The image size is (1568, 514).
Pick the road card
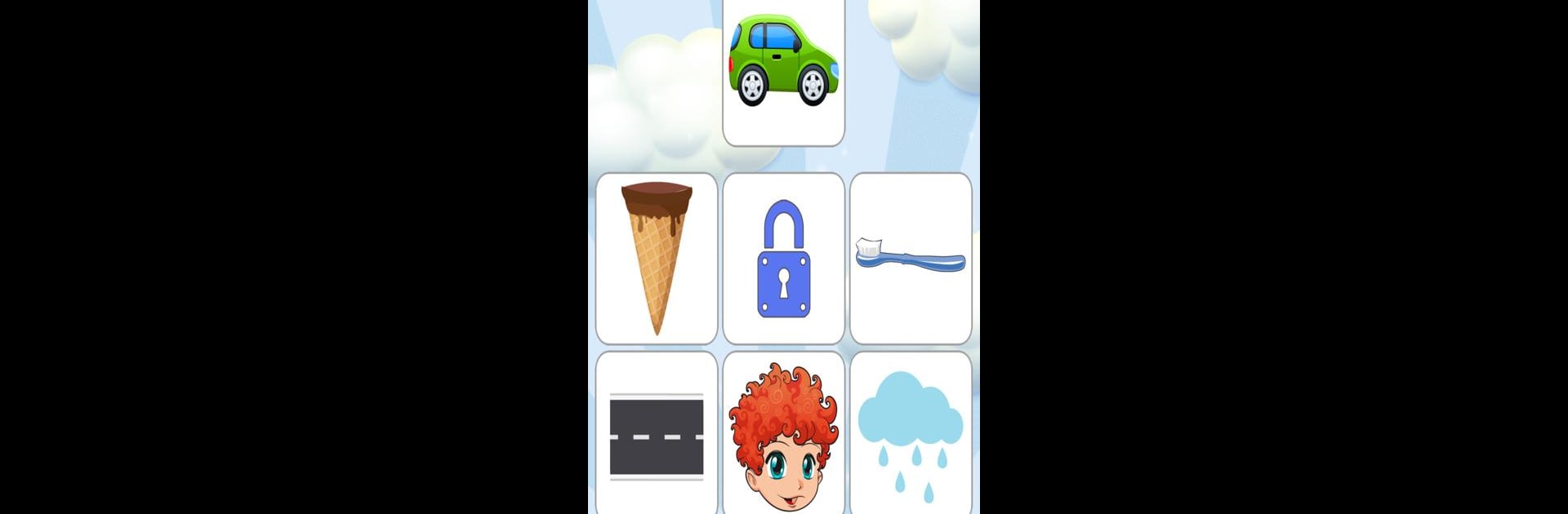[657, 436]
